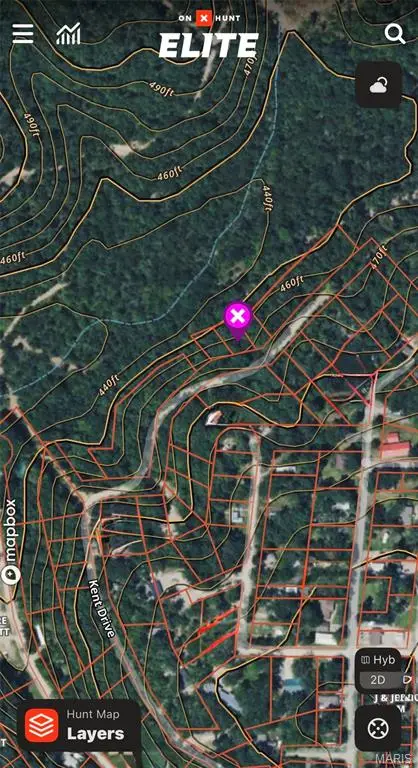Viewport: 418px width, 768px height.
Task: Change the Hybrid basemap type
Action: pyautogui.click(x=378, y=660)
